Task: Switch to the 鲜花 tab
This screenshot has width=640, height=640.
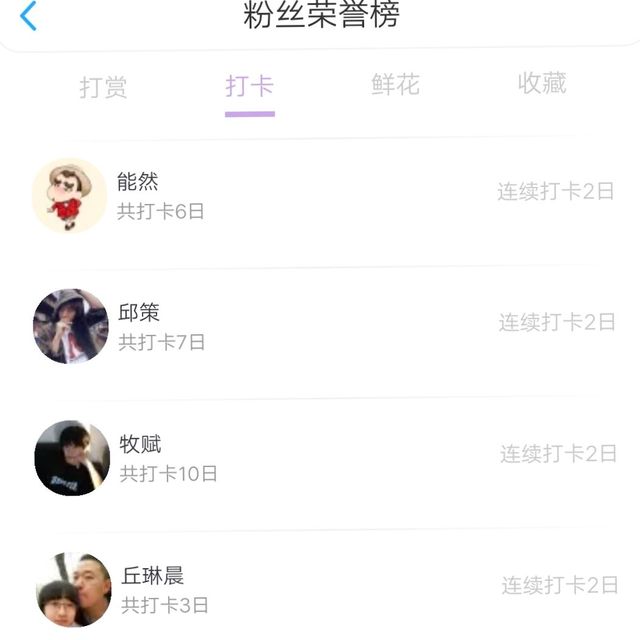Action: click(395, 85)
